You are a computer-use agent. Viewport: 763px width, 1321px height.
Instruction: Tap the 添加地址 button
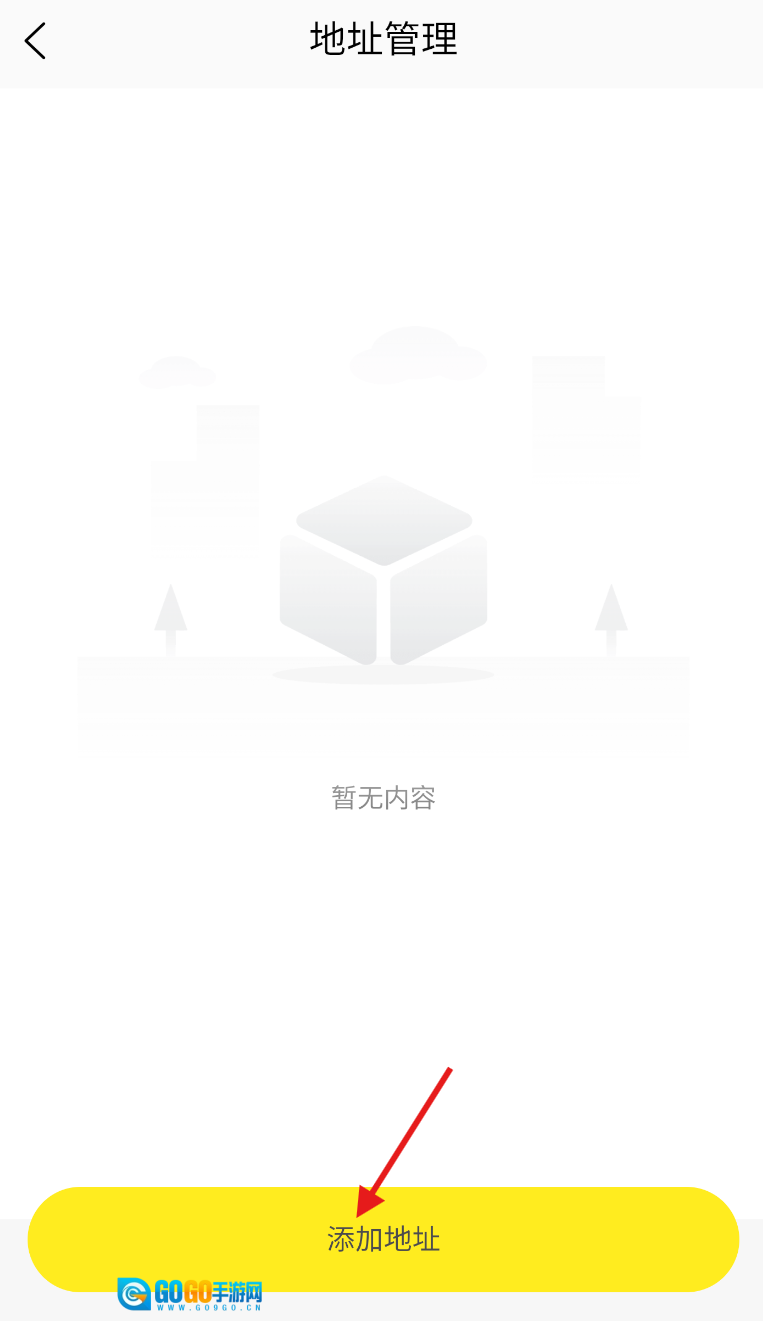[x=383, y=1239]
